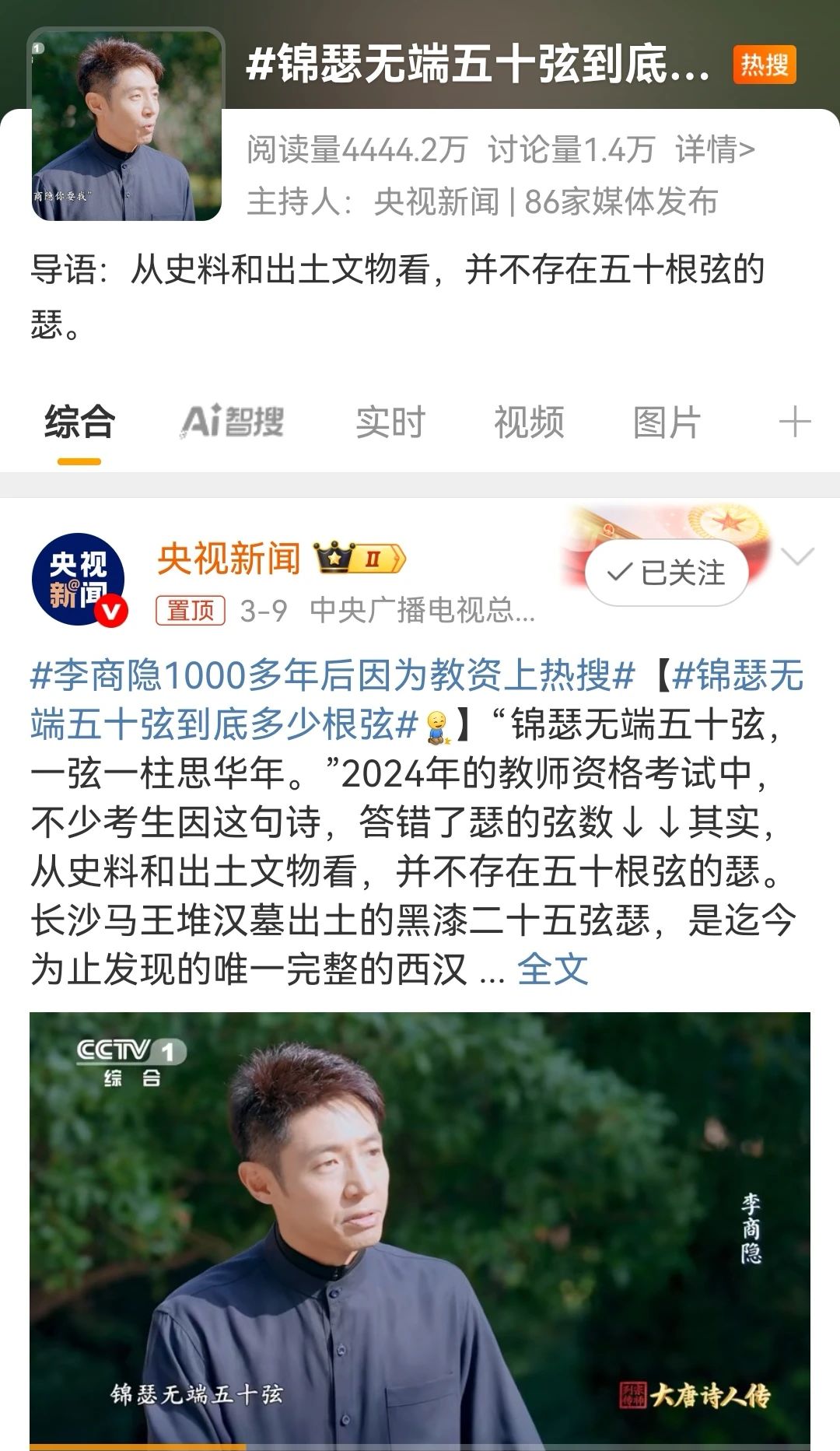Select the 视频 tab

click(x=529, y=422)
